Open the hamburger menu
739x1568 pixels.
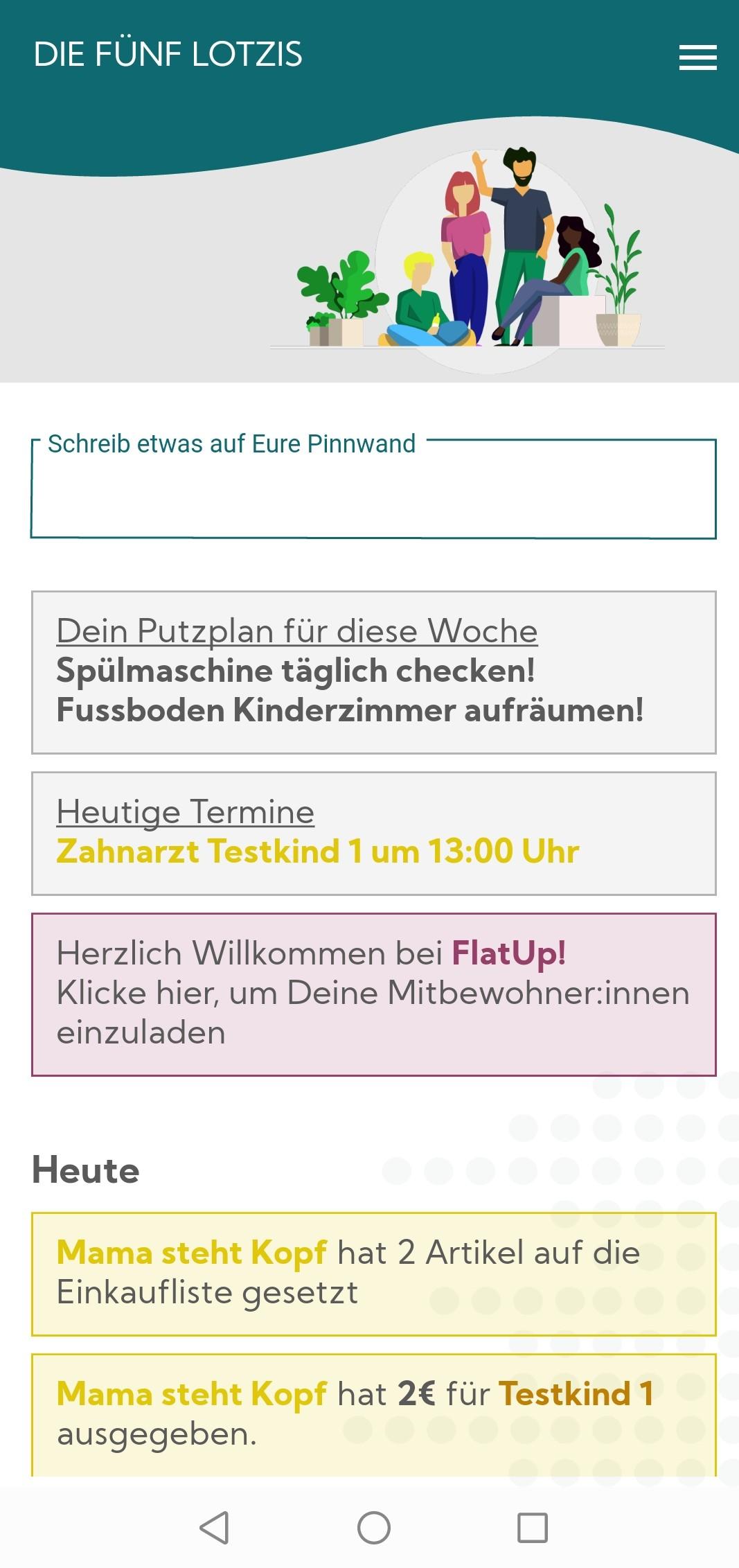(x=697, y=58)
